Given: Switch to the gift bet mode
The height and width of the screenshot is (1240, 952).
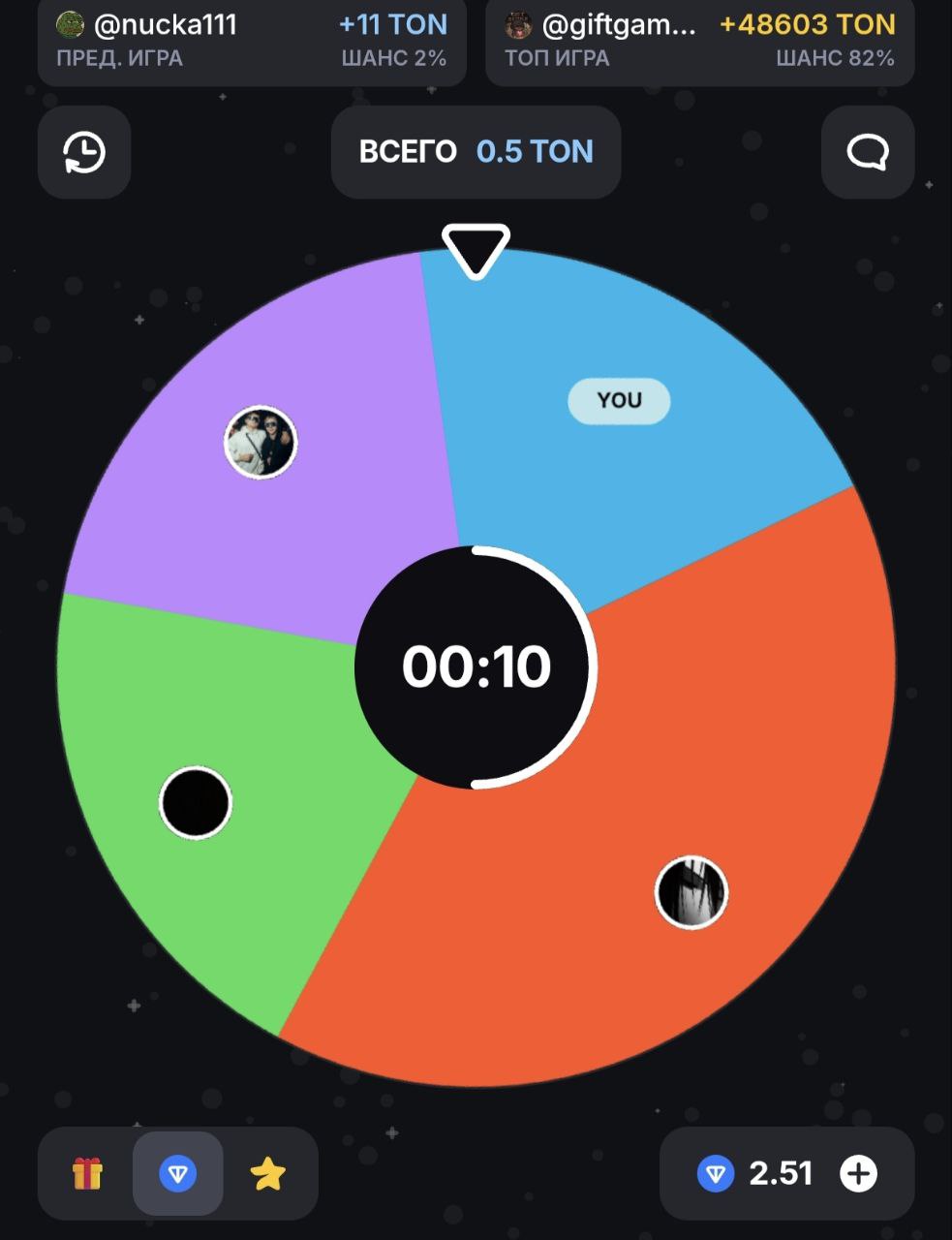Looking at the screenshot, I should pyautogui.click(x=87, y=1173).
